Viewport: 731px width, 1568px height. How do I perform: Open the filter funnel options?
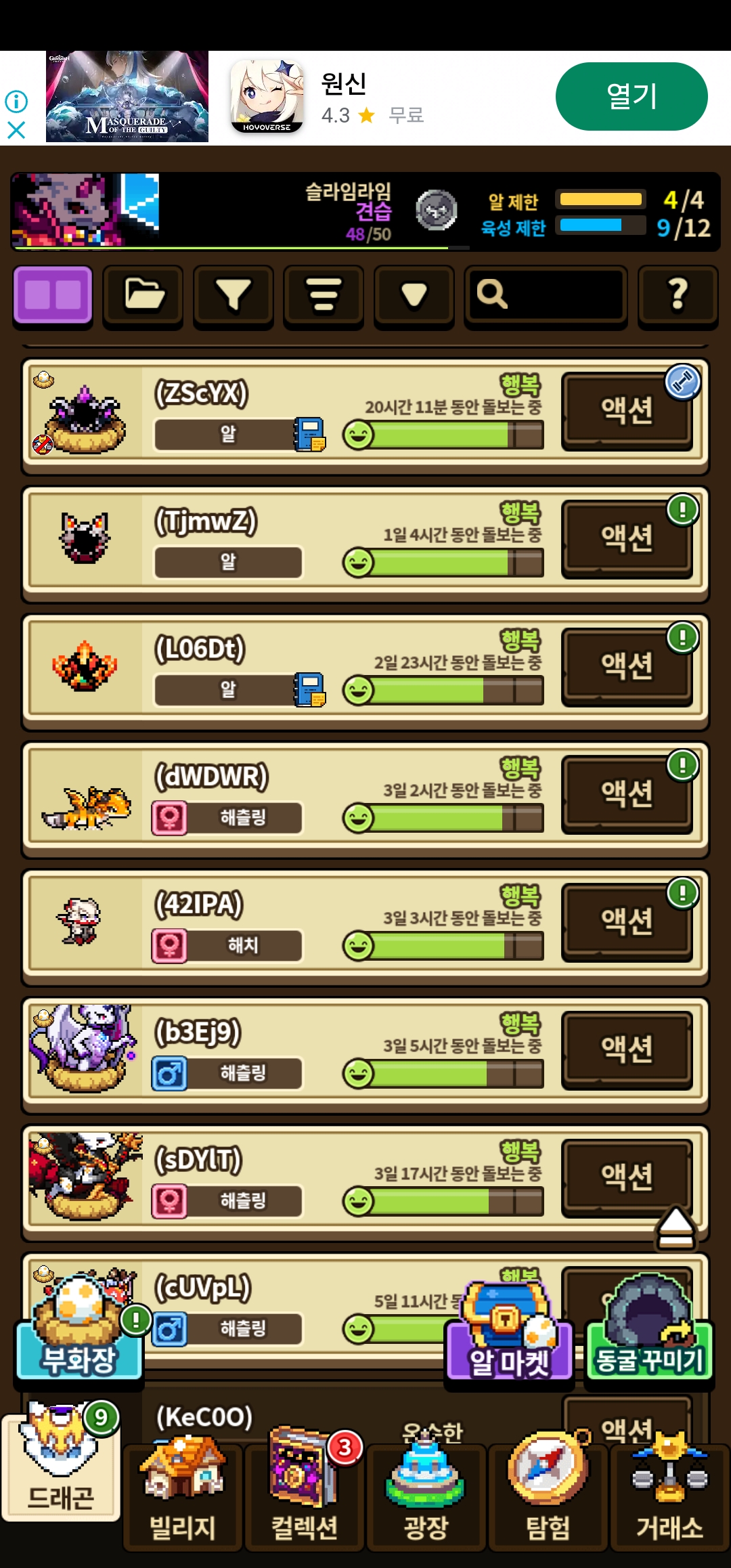click(x=234, y=295)
